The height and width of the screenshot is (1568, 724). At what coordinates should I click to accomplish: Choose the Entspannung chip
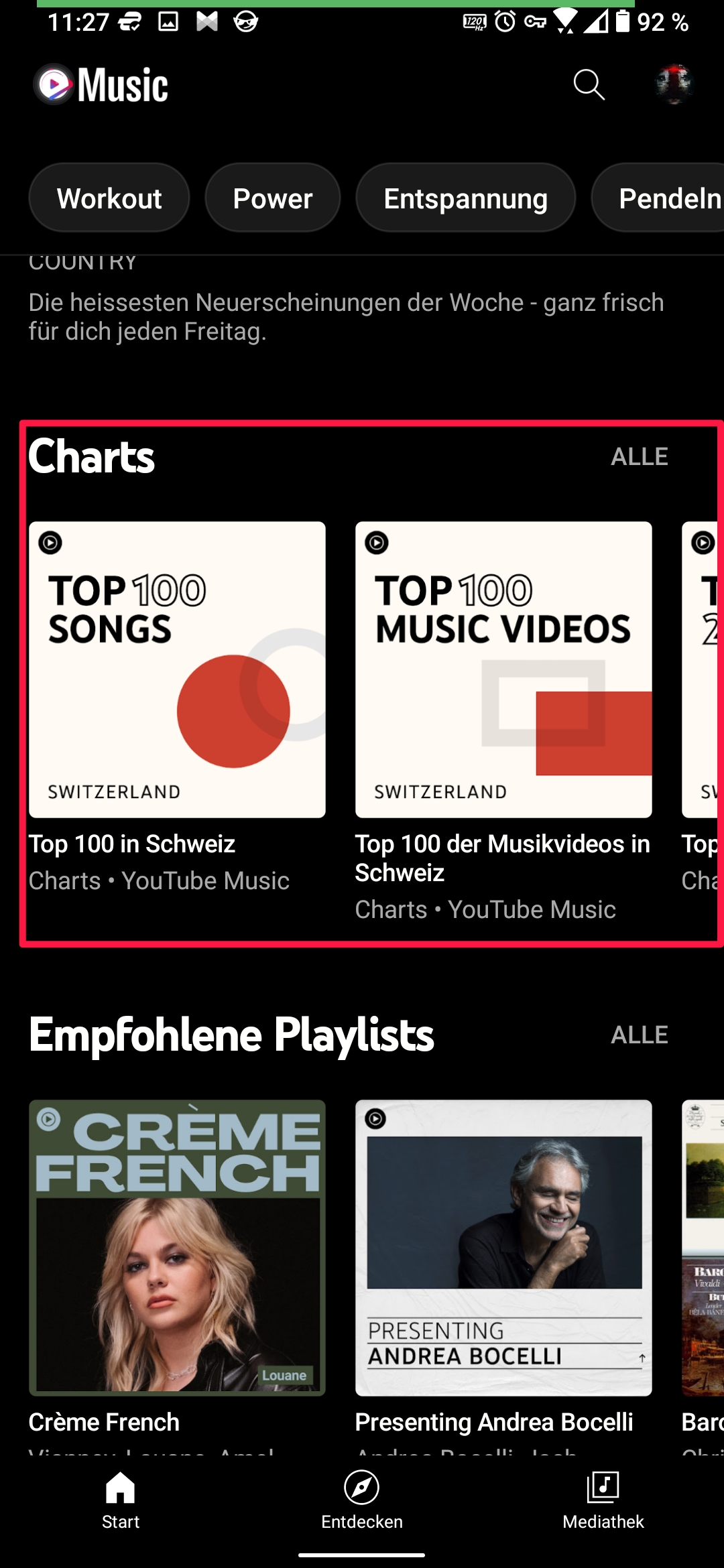pyautogui.click(x=465, y=198)
